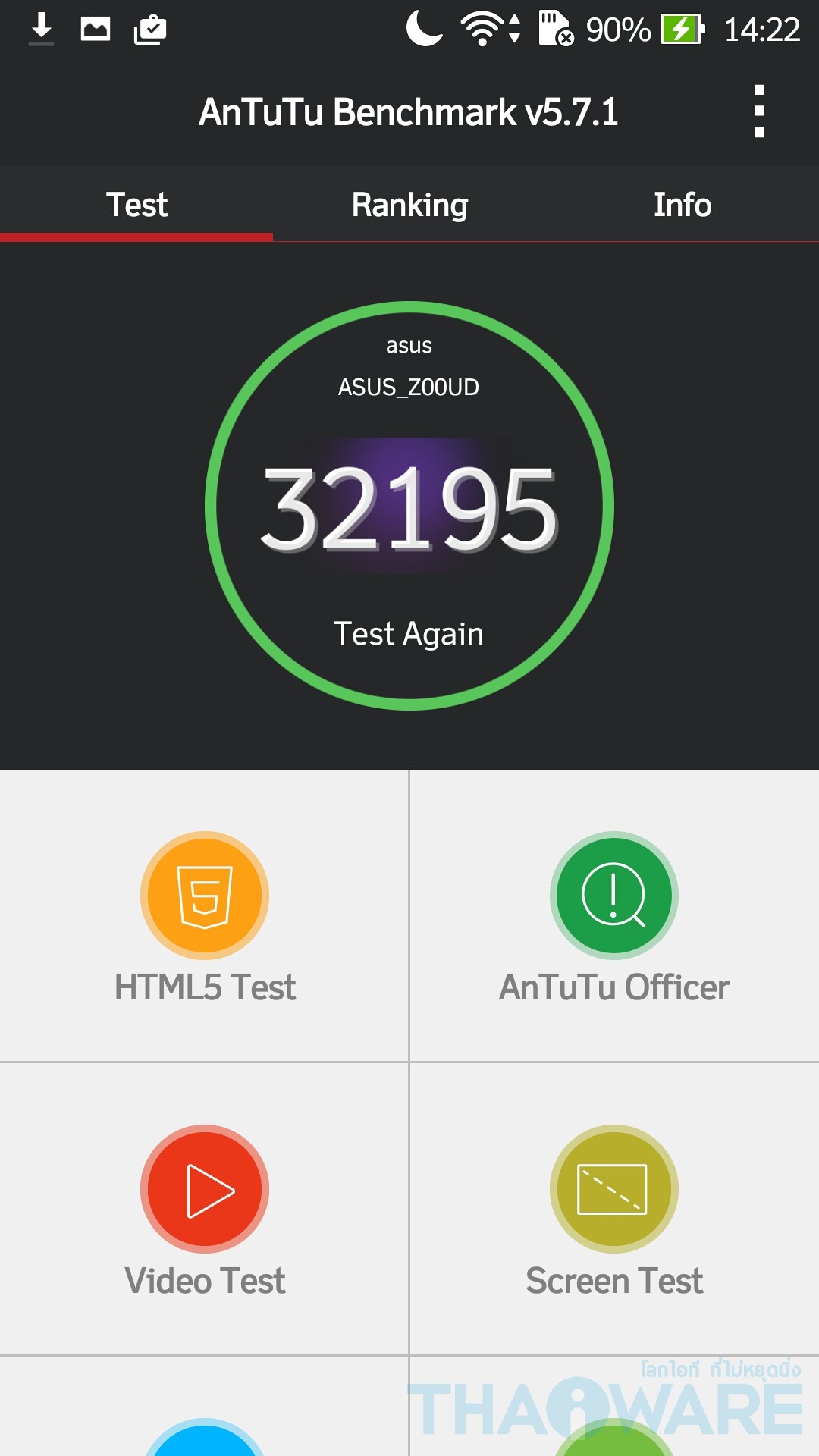The width and height of the screenshot is (819, 1456).
Task: Switch to the Ranking tab
Action: coord(409,205)
